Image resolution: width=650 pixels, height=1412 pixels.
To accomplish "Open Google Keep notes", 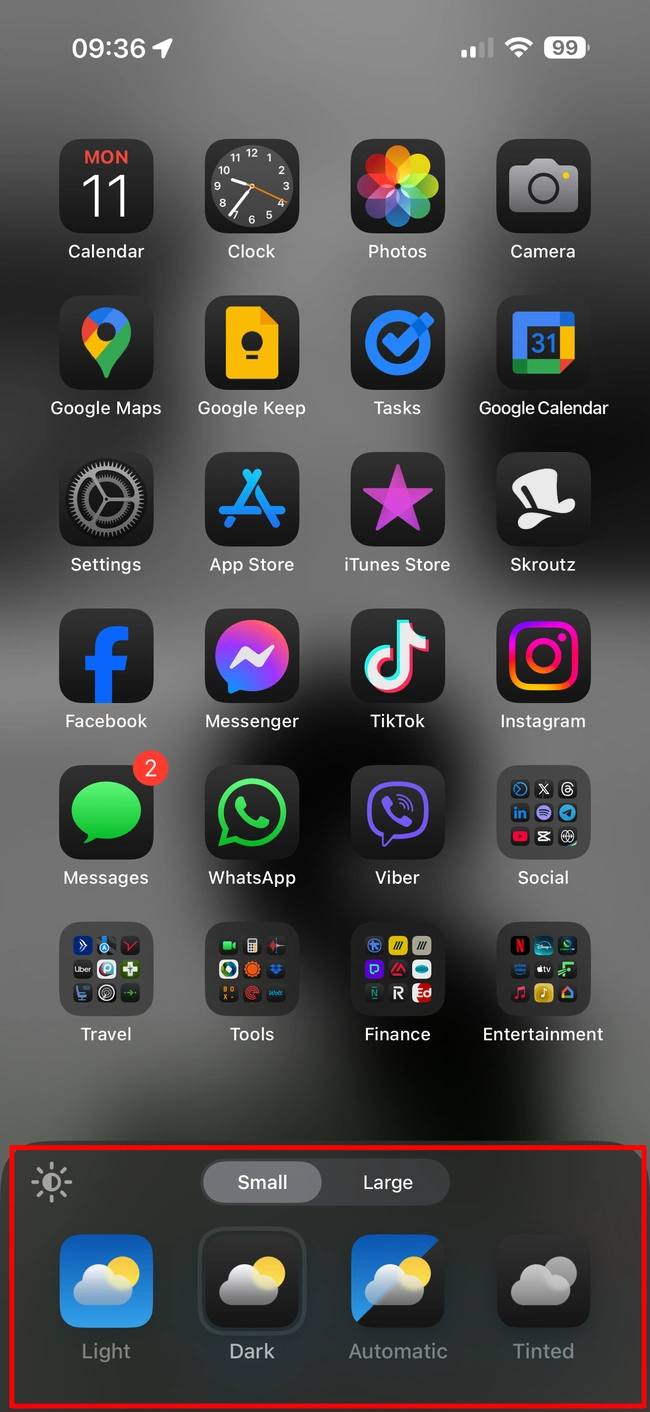I will (252, 343).
